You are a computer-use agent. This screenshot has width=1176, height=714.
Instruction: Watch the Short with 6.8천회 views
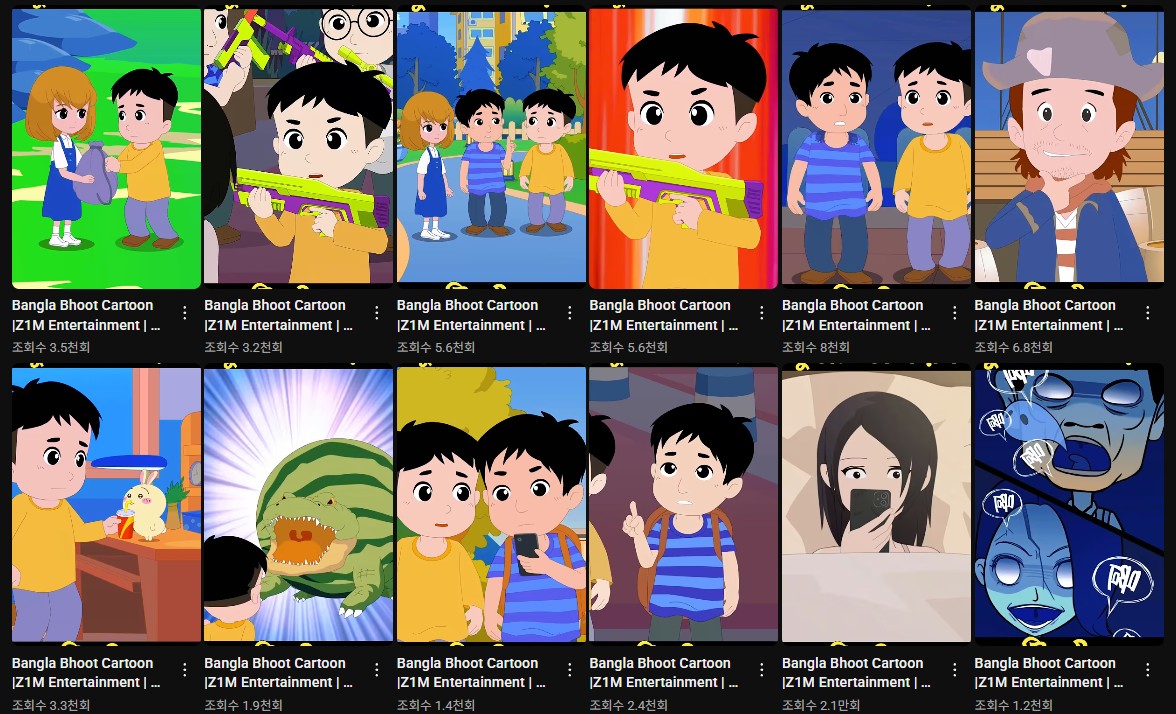1069,148
